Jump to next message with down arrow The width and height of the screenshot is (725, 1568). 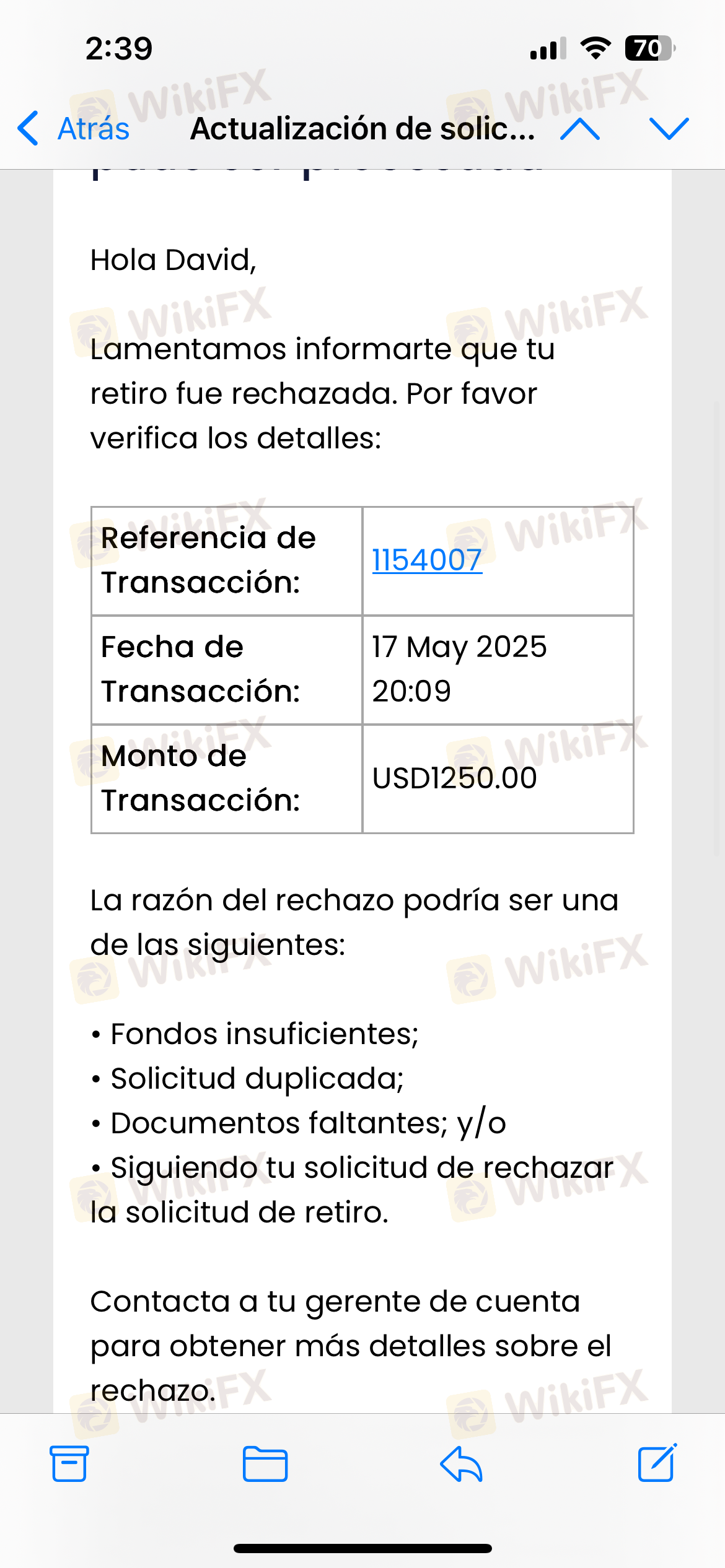(669, 129)
